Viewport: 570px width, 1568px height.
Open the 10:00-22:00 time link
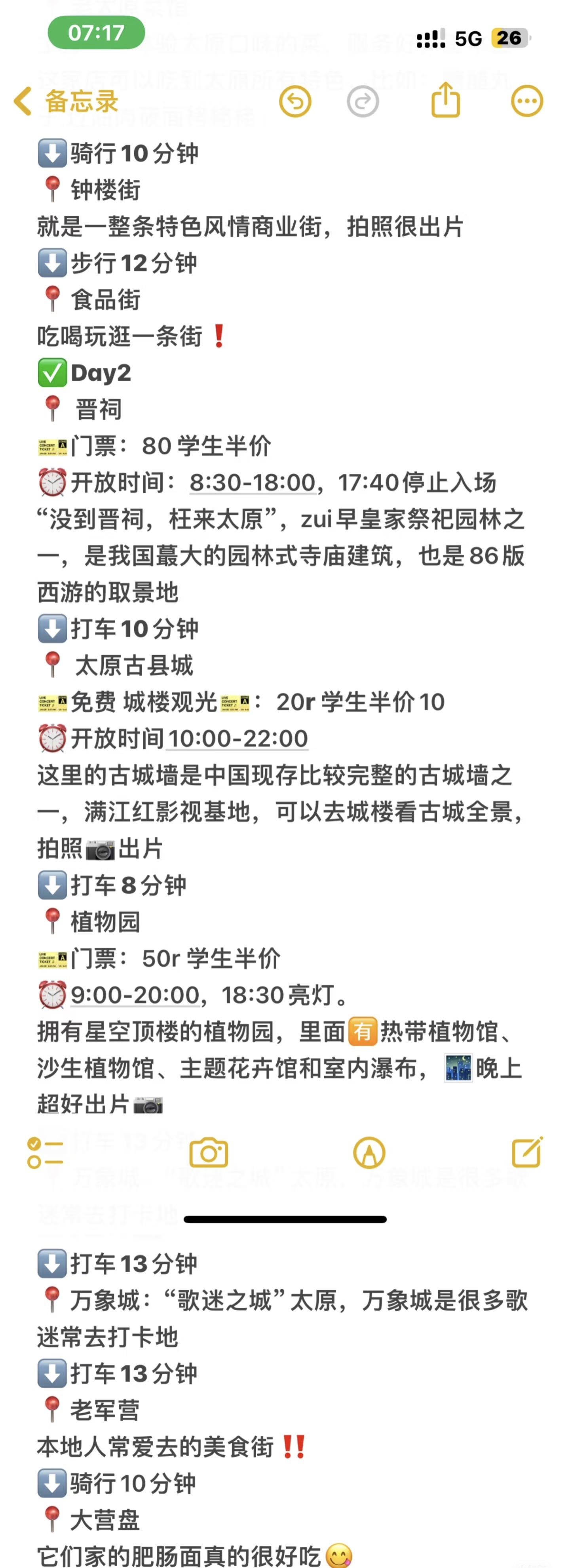coord(238,738)
